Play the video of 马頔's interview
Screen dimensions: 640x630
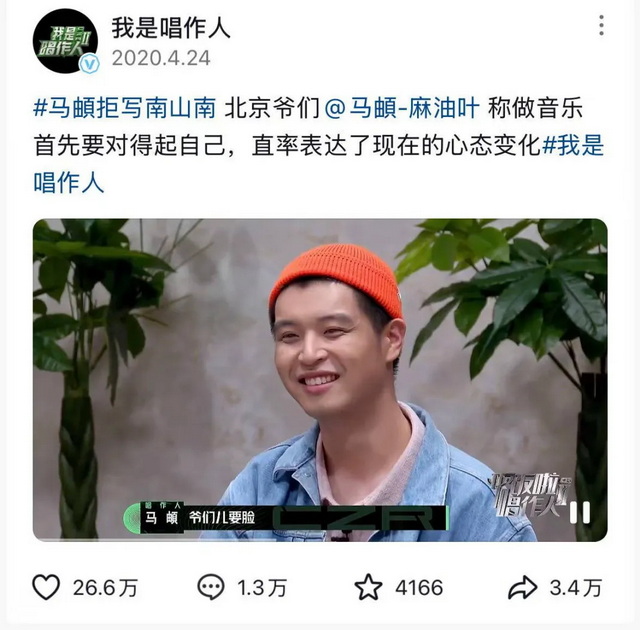(319, 380)
